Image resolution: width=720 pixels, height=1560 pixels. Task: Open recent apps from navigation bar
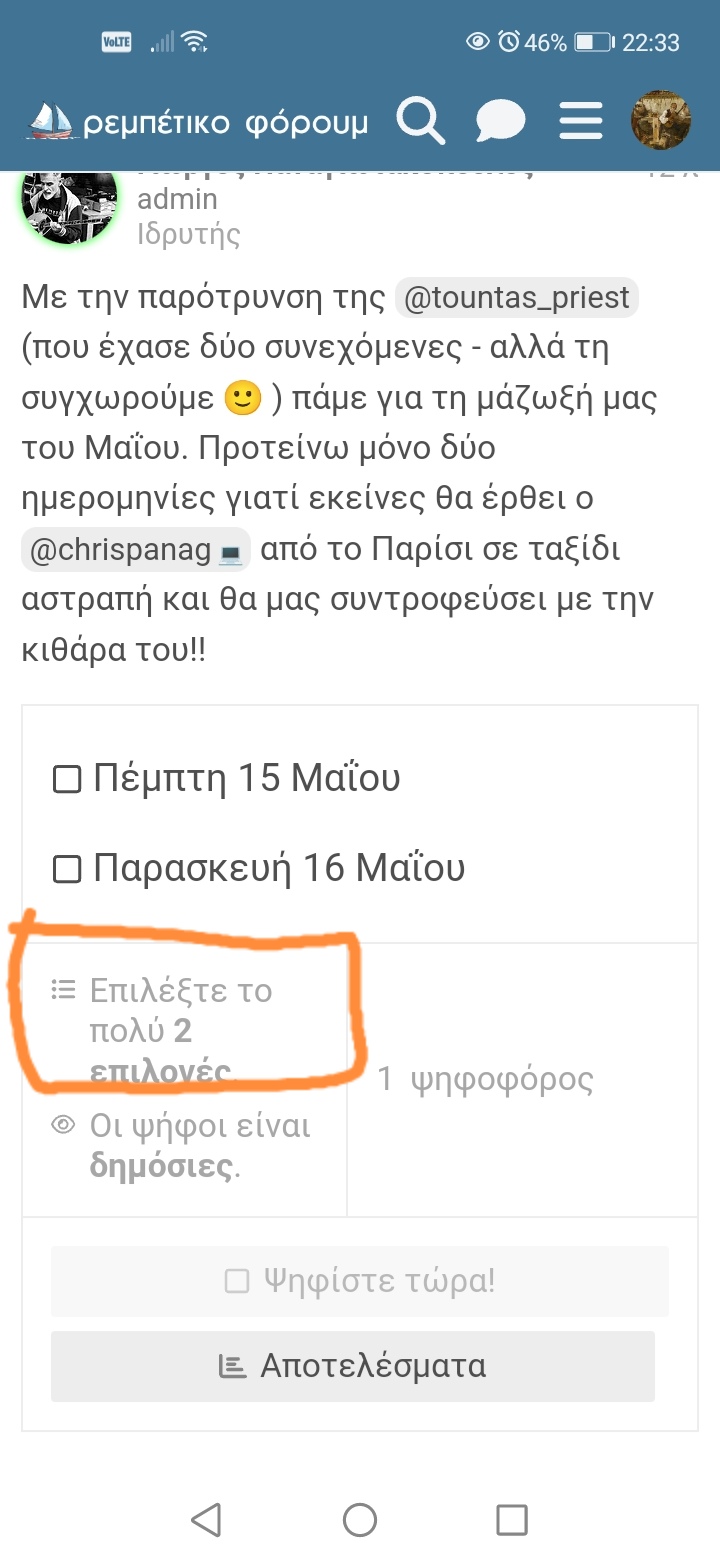(x=512, y=1520)
